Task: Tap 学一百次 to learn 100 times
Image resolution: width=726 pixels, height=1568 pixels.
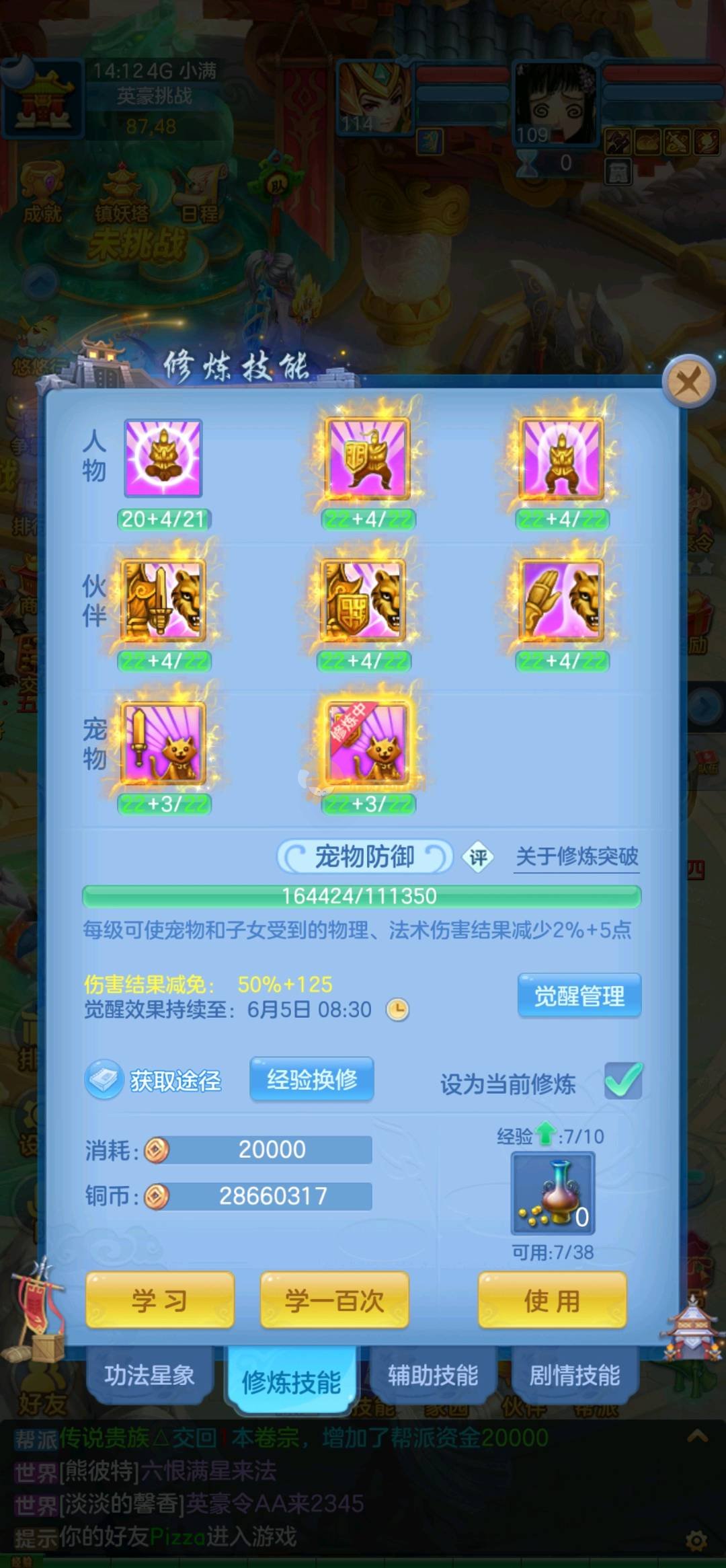Action: point(334,1300)
